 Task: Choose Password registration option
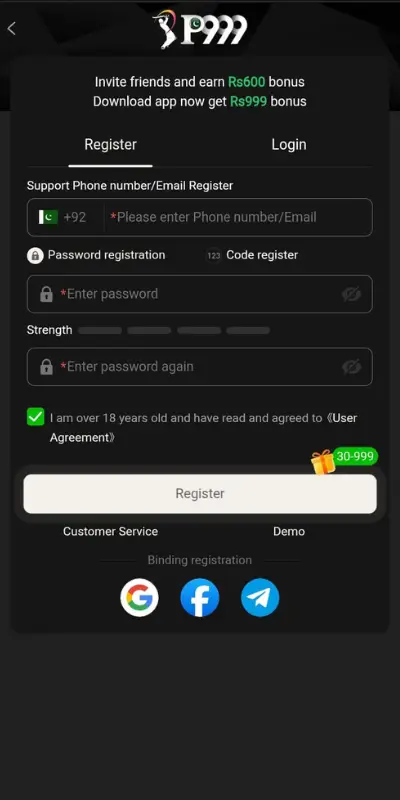96,255
